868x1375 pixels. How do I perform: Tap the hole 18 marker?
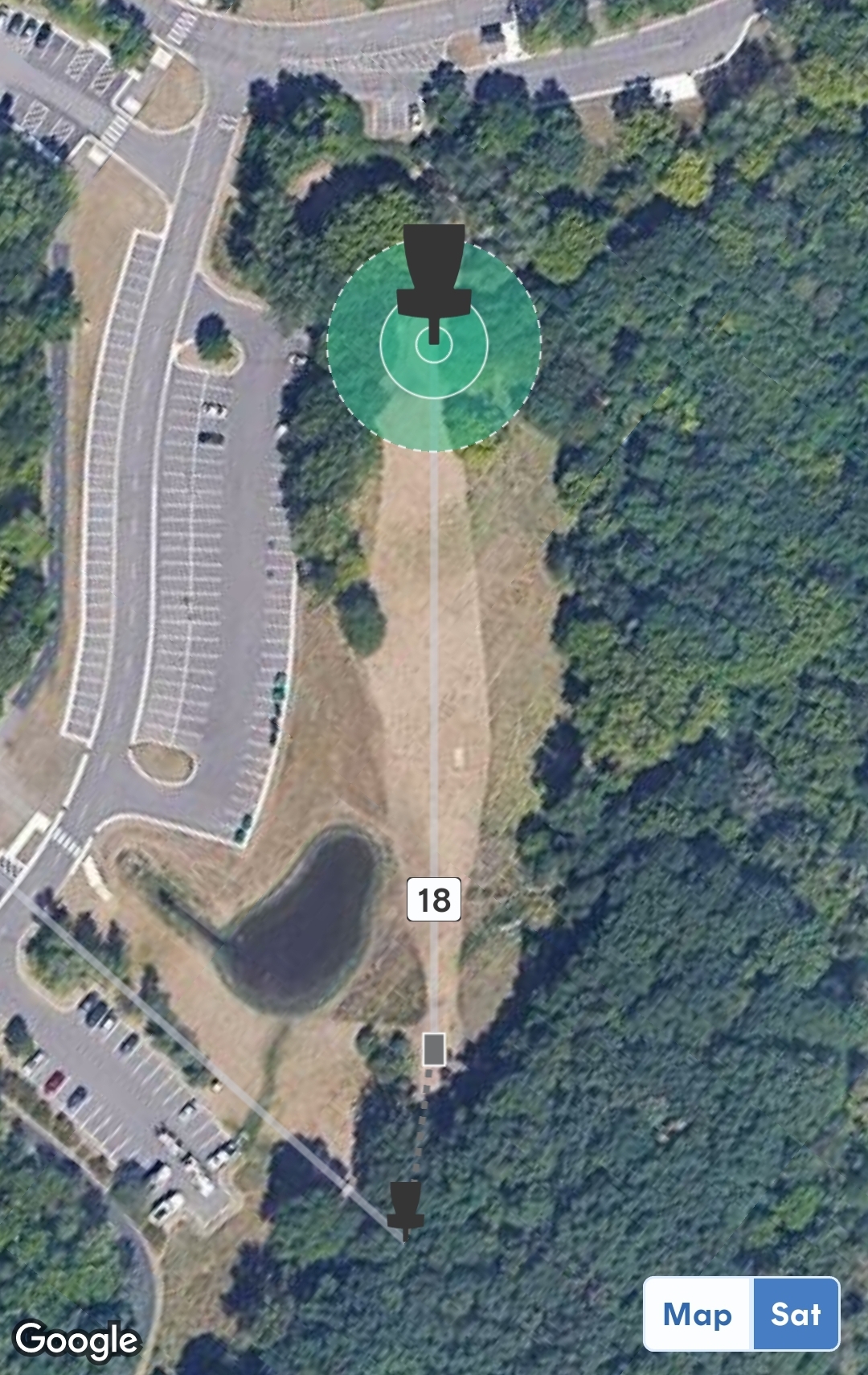coord(434,900)
